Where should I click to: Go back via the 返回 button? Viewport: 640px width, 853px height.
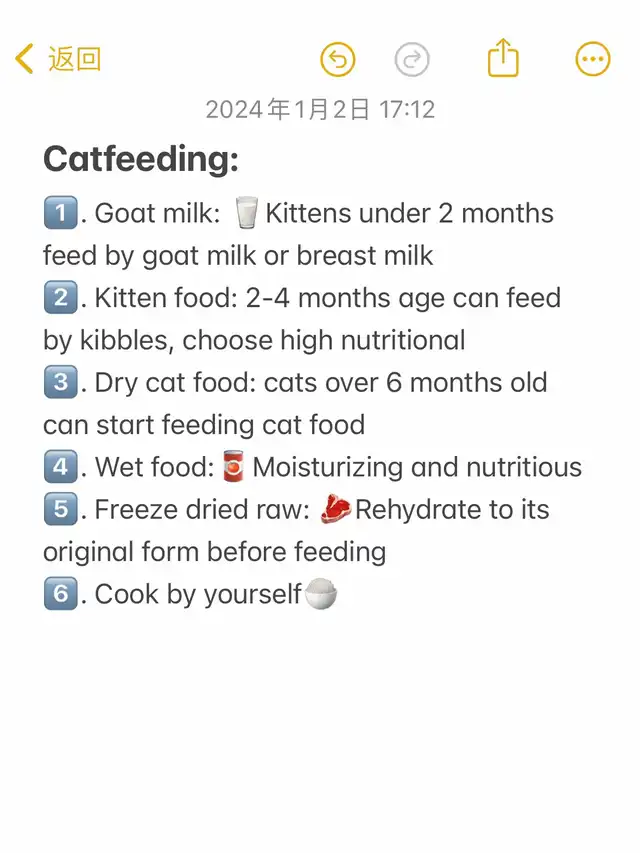click(x=59, y=59)
